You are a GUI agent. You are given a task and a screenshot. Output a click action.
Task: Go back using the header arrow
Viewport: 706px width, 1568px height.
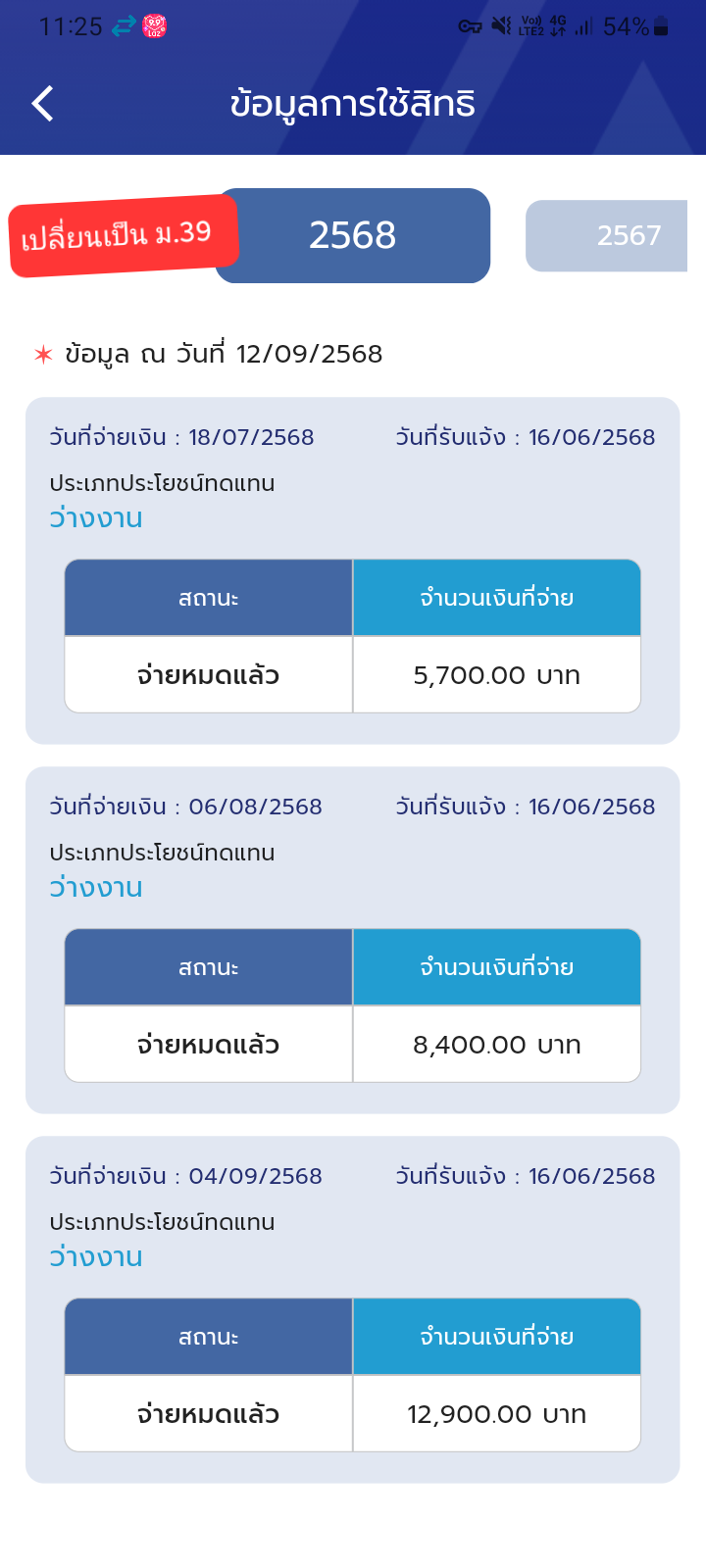coord(43,103)
